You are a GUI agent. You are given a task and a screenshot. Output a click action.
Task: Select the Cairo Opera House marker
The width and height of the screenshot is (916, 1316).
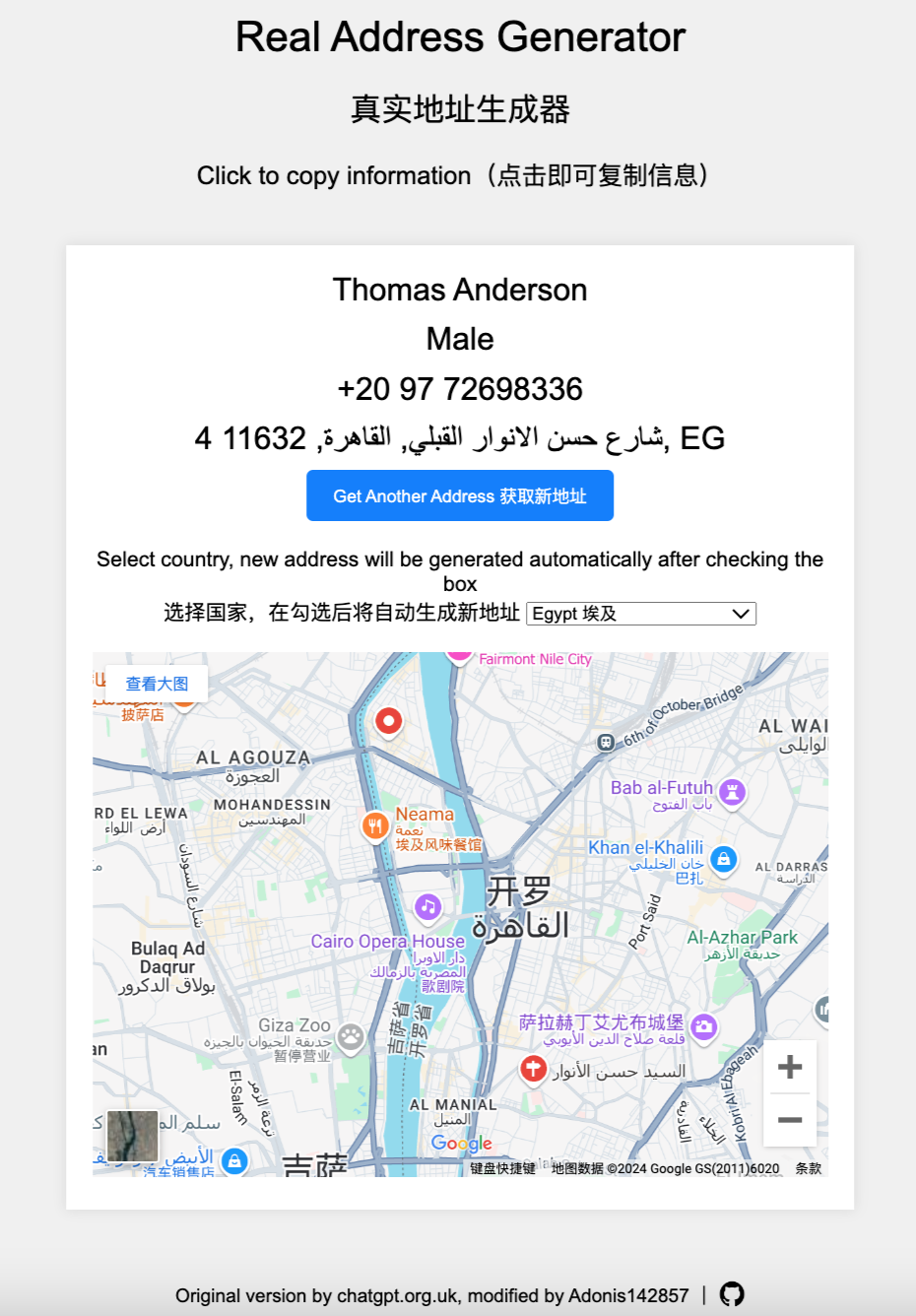(427, 906)
